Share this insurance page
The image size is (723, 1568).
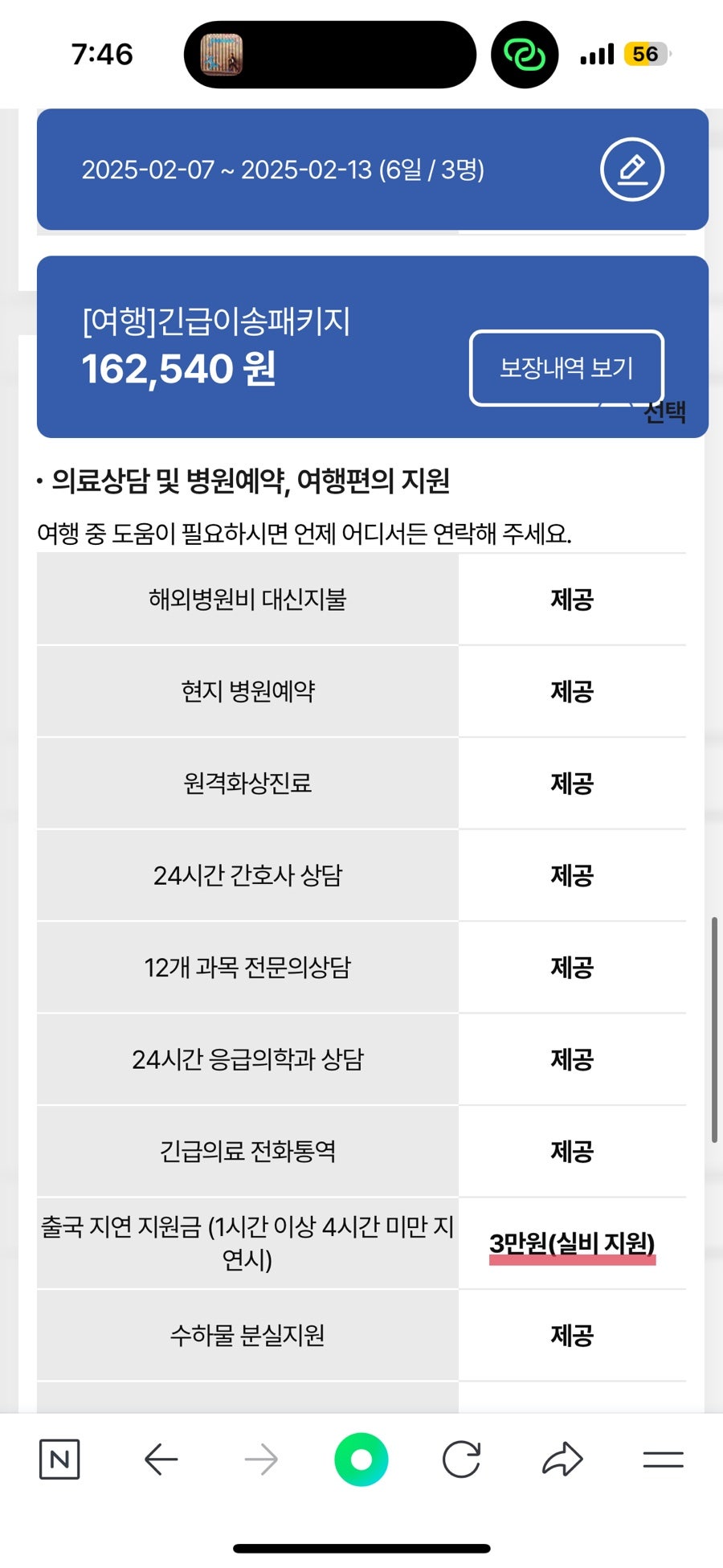point(562,1459)
